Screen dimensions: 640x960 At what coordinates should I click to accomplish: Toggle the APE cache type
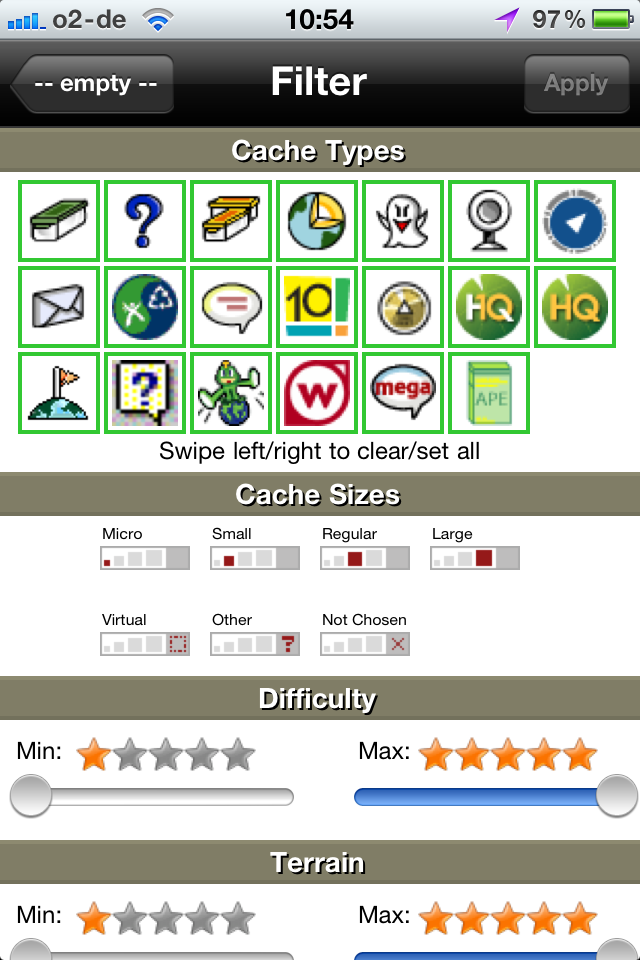click(489, 393)
